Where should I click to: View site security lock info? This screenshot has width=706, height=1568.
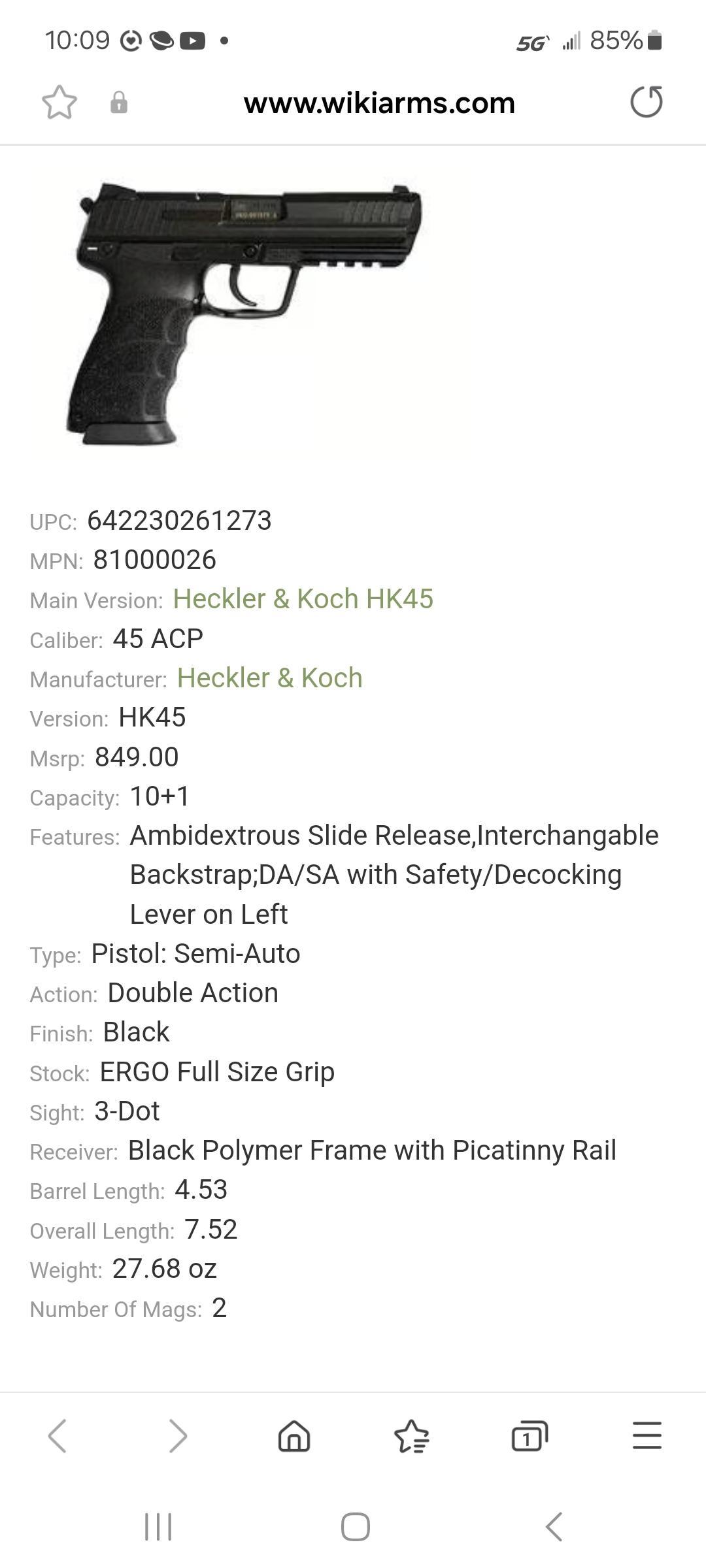coord(119,103)
